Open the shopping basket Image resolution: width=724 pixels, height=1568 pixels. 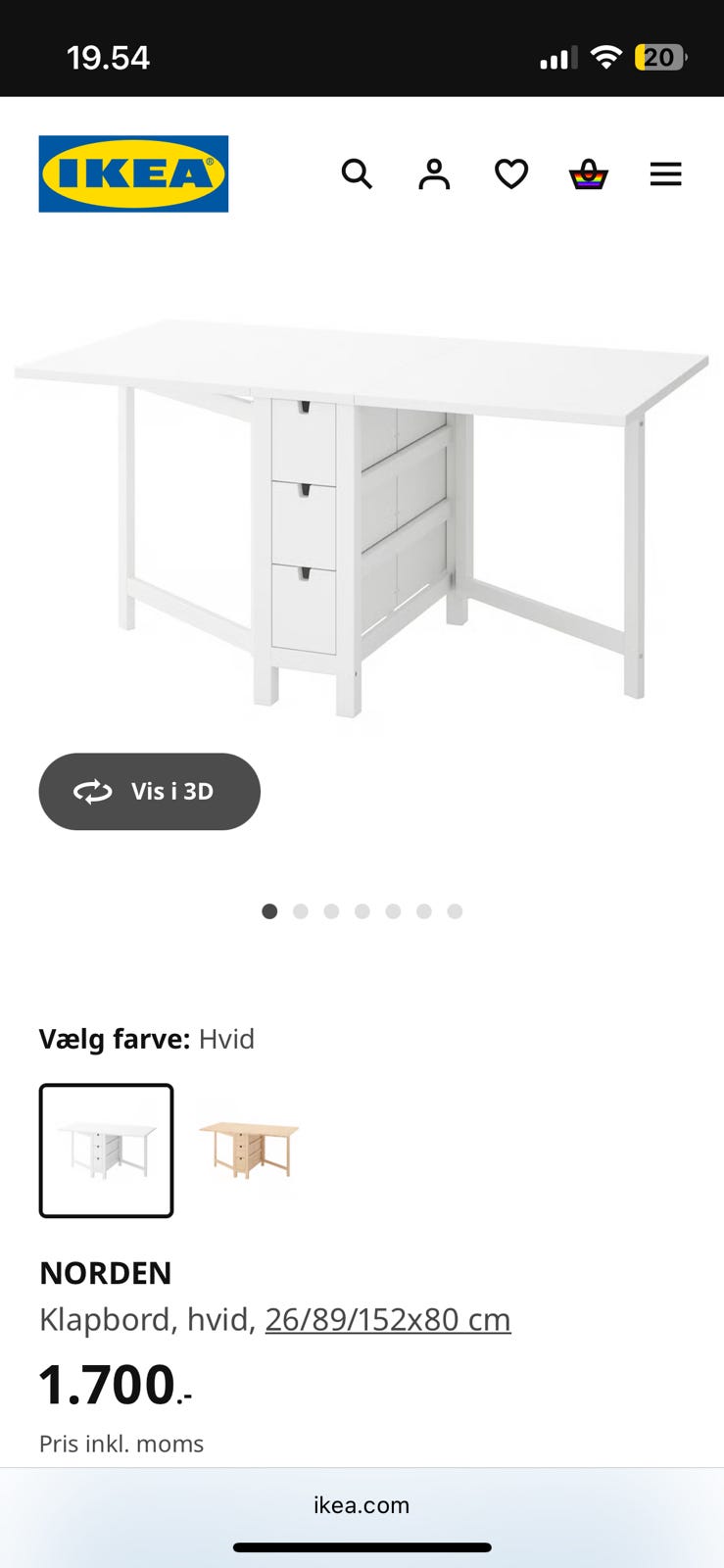[x=589, y=174]
